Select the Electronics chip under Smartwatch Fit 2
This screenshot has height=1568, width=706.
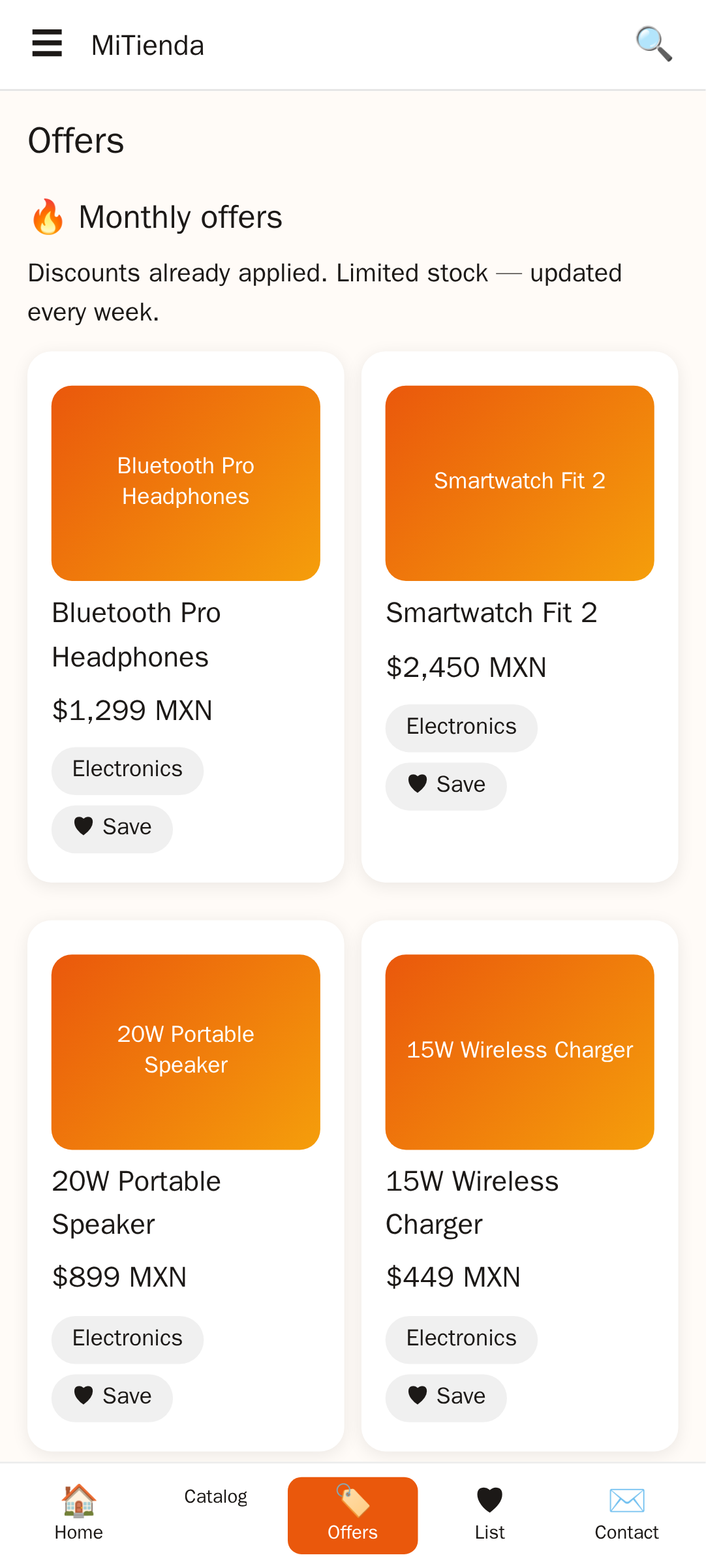[x=462, y=728]
